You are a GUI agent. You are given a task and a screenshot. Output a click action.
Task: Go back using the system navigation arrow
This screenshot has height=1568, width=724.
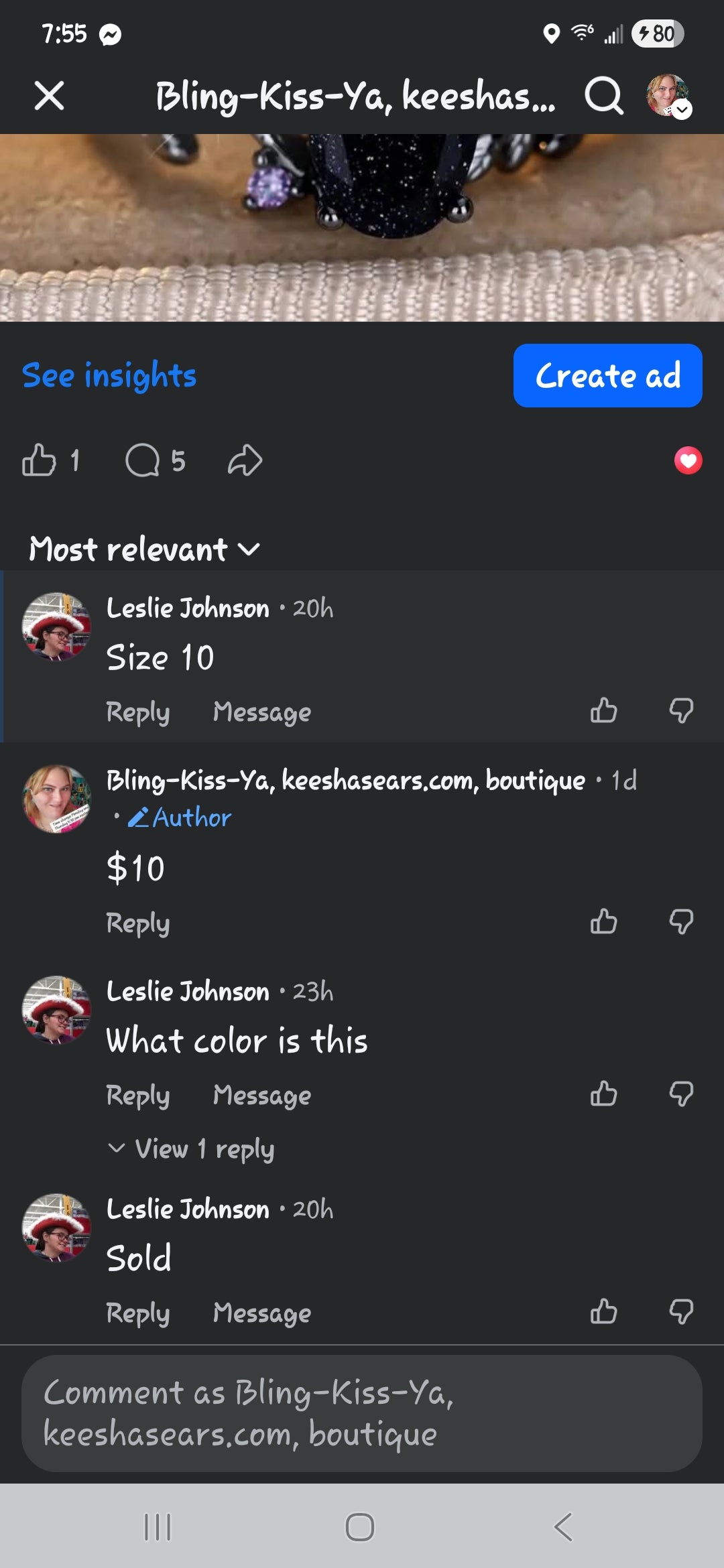coord(563,1527)
